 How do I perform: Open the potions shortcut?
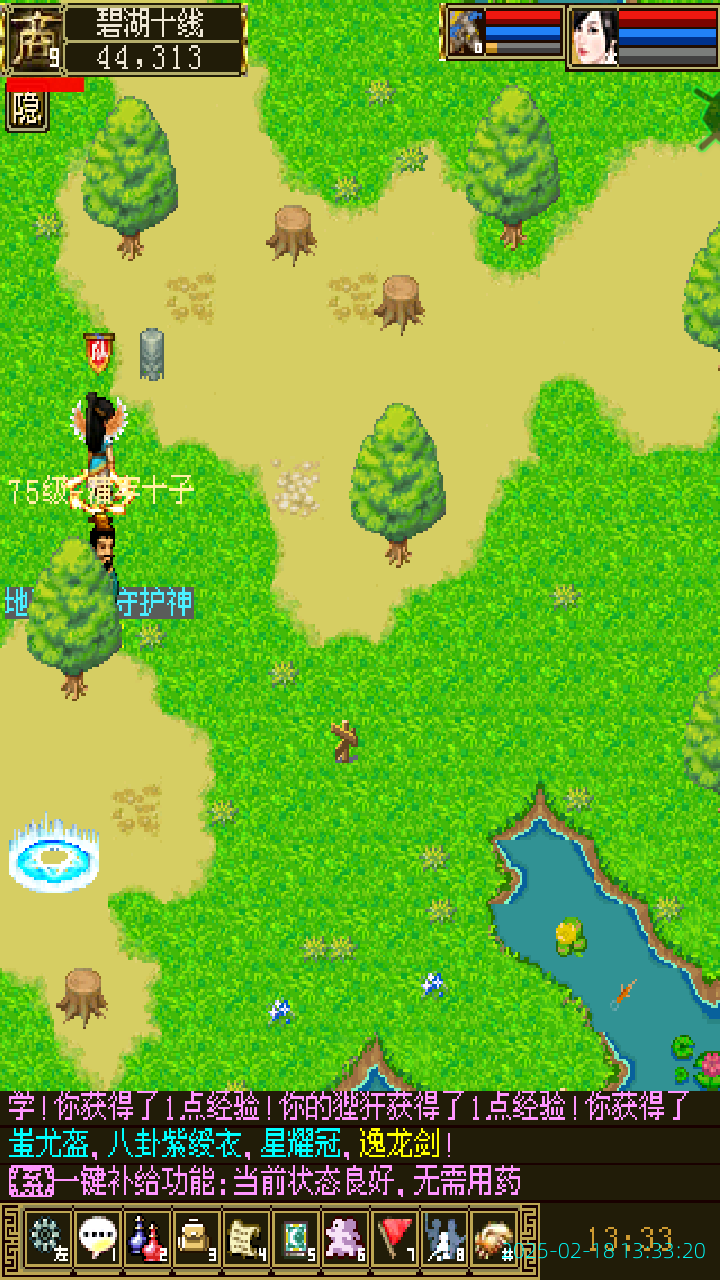(146, 1238)
